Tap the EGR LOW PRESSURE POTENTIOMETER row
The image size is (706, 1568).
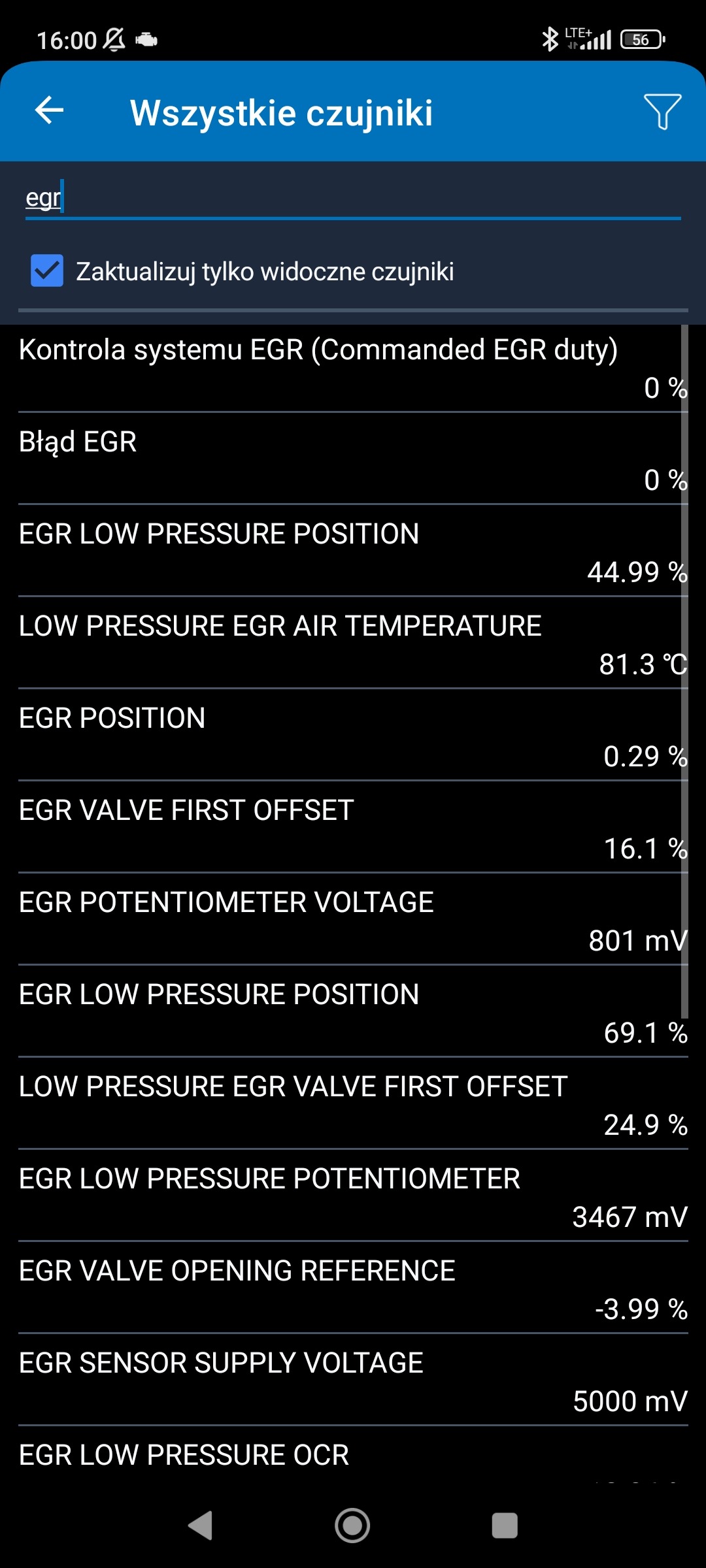tap(353, 1197)
